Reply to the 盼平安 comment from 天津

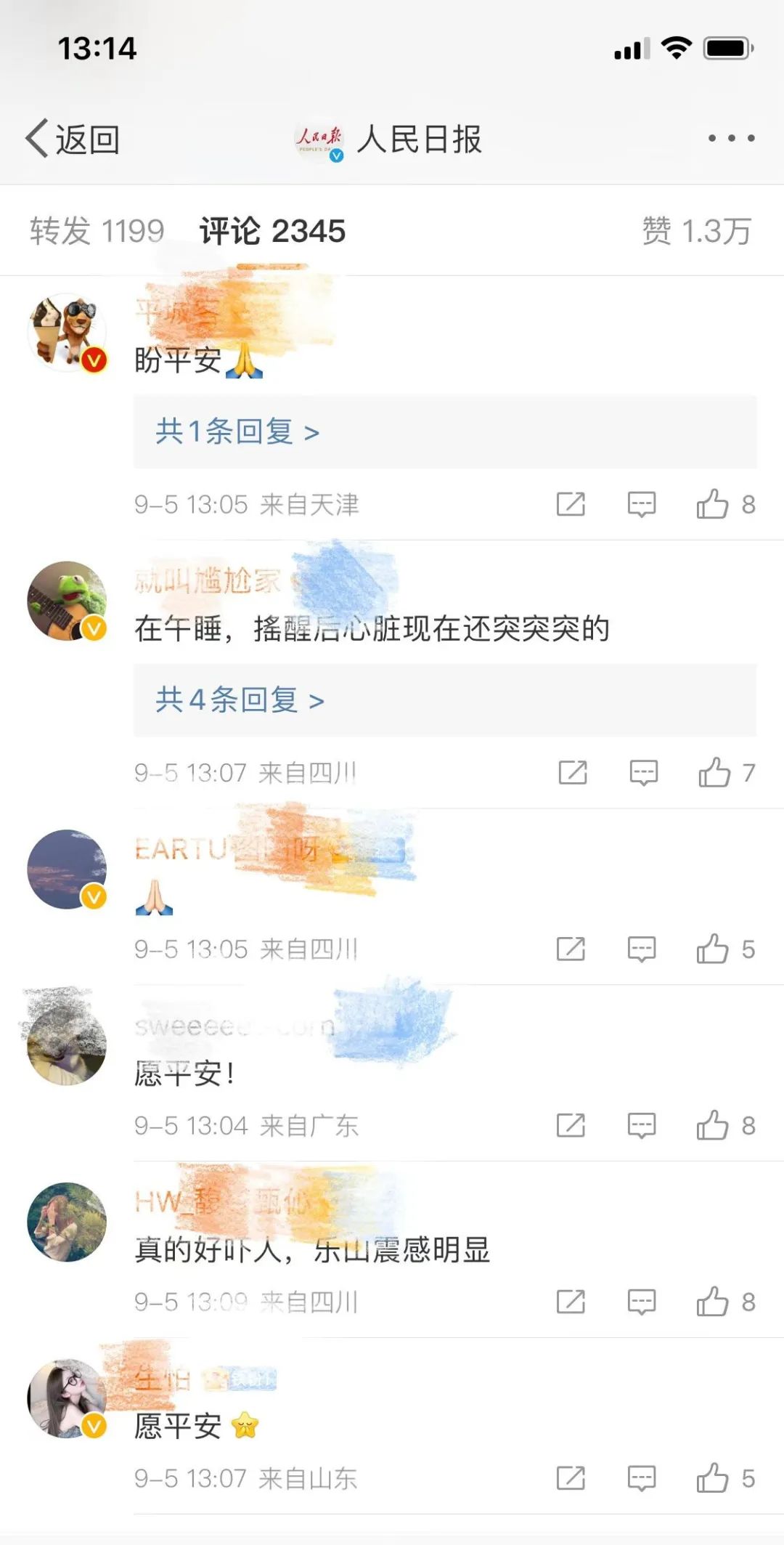pyautogui.click(x=642, y=504)
